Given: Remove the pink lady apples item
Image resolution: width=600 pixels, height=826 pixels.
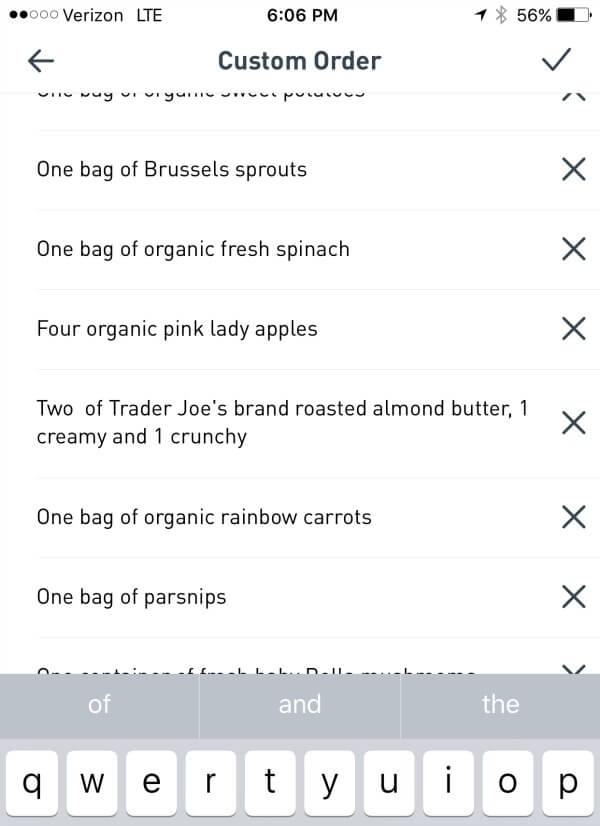Looking at the screenshot, I should point(573,328).
